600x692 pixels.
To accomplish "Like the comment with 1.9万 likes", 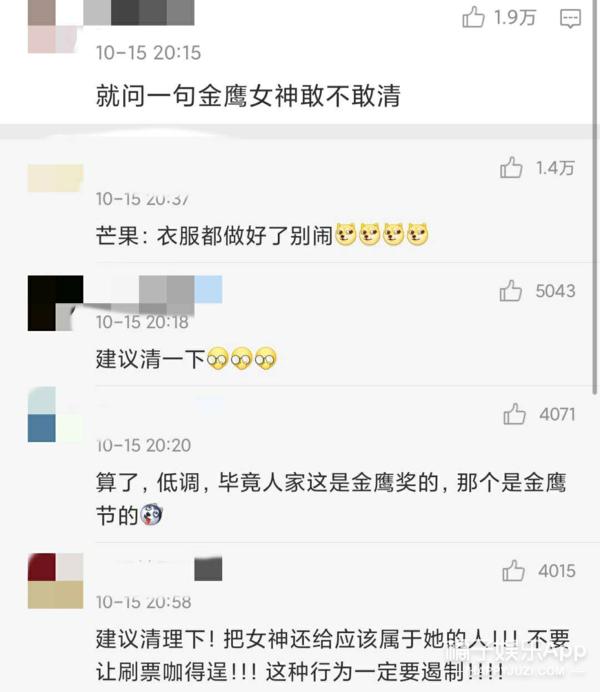I will coord(473,17).
